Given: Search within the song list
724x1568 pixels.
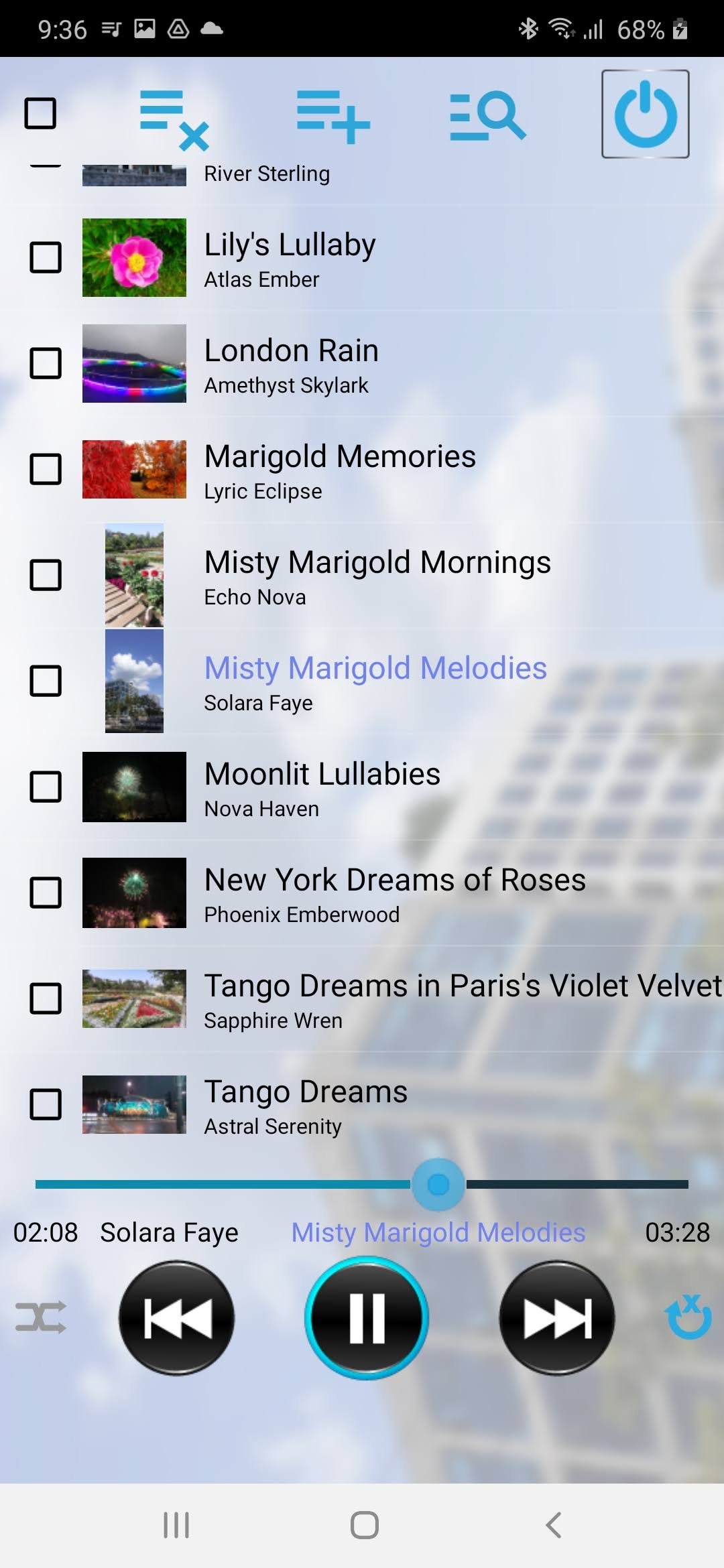Looking at the screenshot, I should (487, 117).
